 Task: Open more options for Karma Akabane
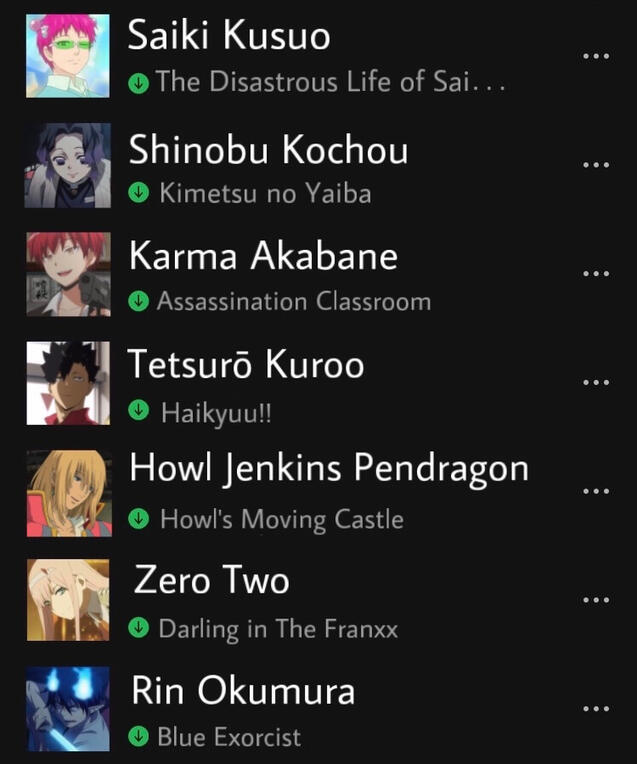pos(595,273)
